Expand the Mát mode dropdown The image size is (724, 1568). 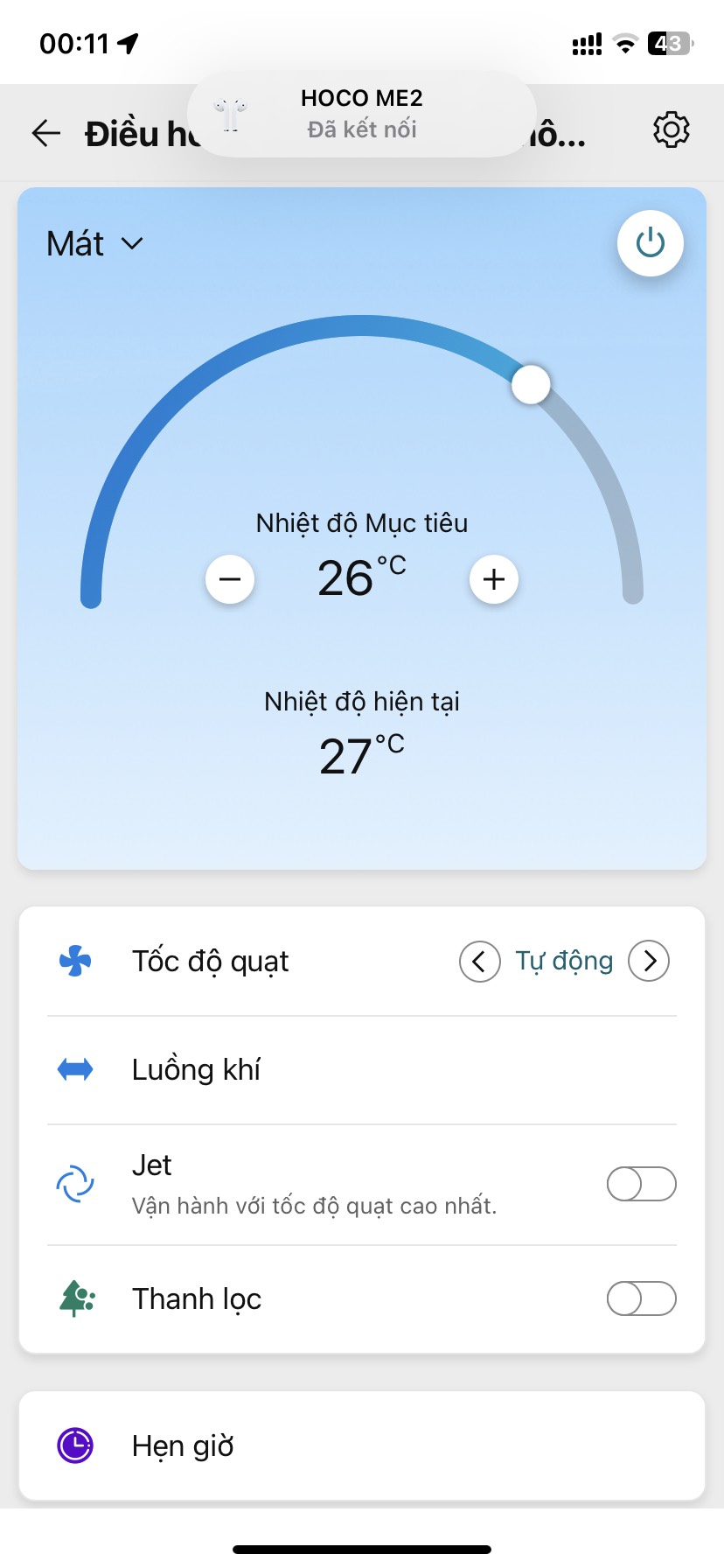pyautogui.click(x=94, y=243)
